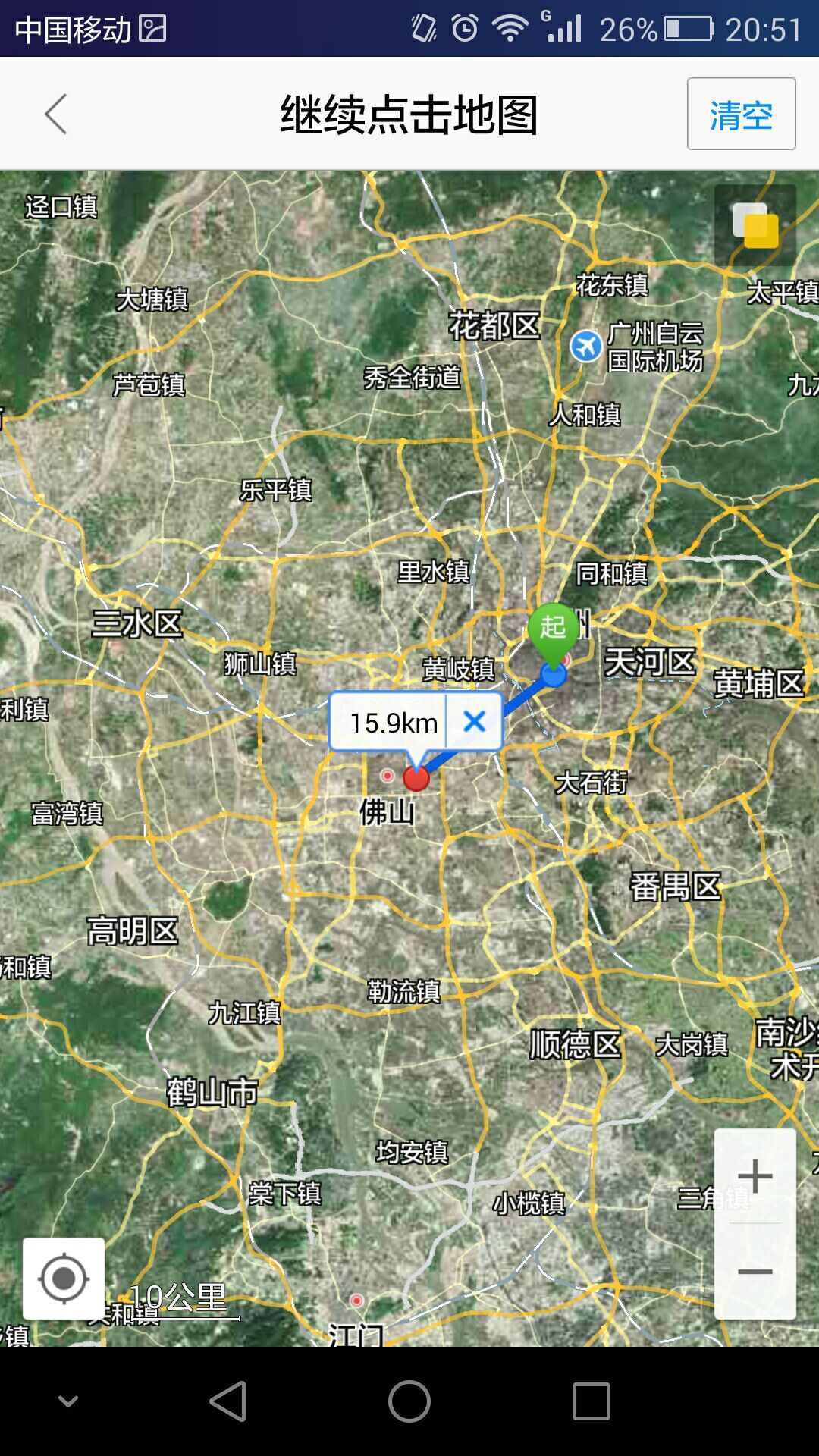Close the 15.9km distance bubble
819x1456 pixels.
(x=475, y=721)
